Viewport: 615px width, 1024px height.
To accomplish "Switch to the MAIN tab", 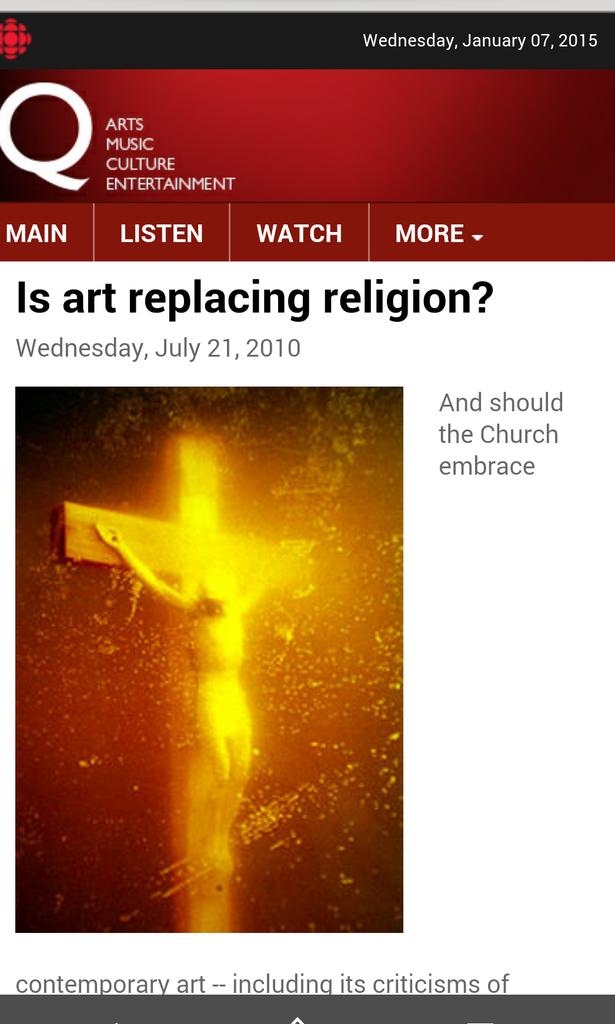I will tap(38, 233).
